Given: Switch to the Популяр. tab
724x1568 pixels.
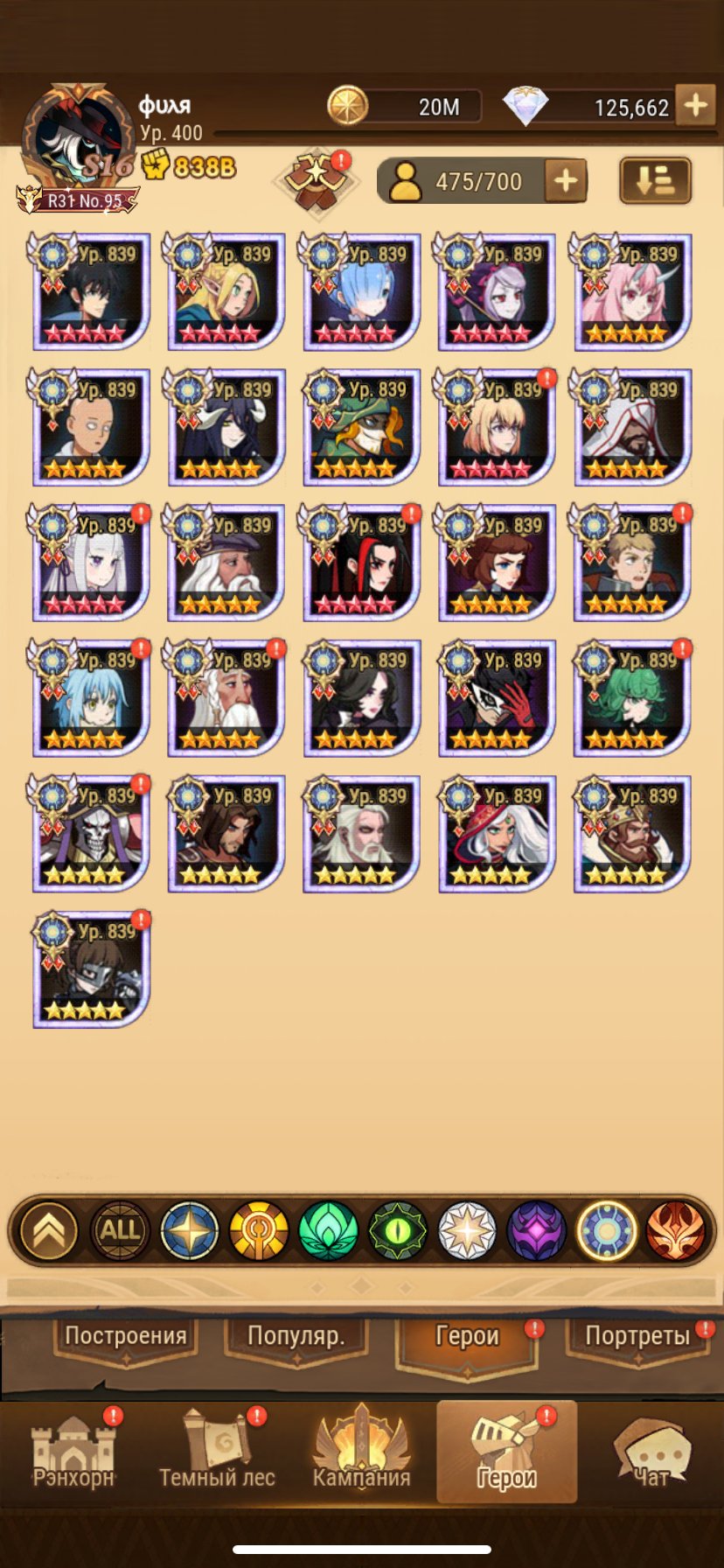Looking at the screenshot, I should (296, 1336).
